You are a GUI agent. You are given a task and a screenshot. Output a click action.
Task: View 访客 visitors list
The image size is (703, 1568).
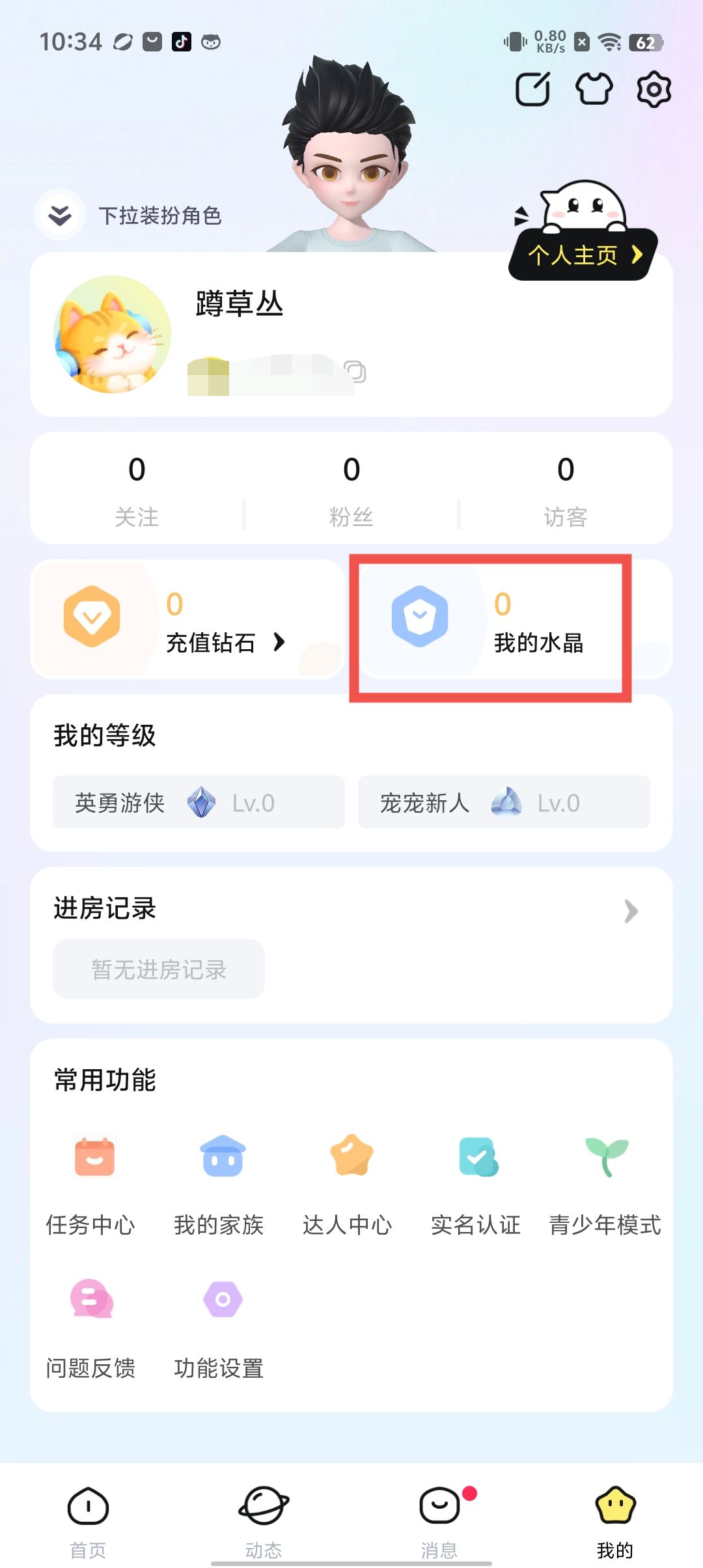566,488
